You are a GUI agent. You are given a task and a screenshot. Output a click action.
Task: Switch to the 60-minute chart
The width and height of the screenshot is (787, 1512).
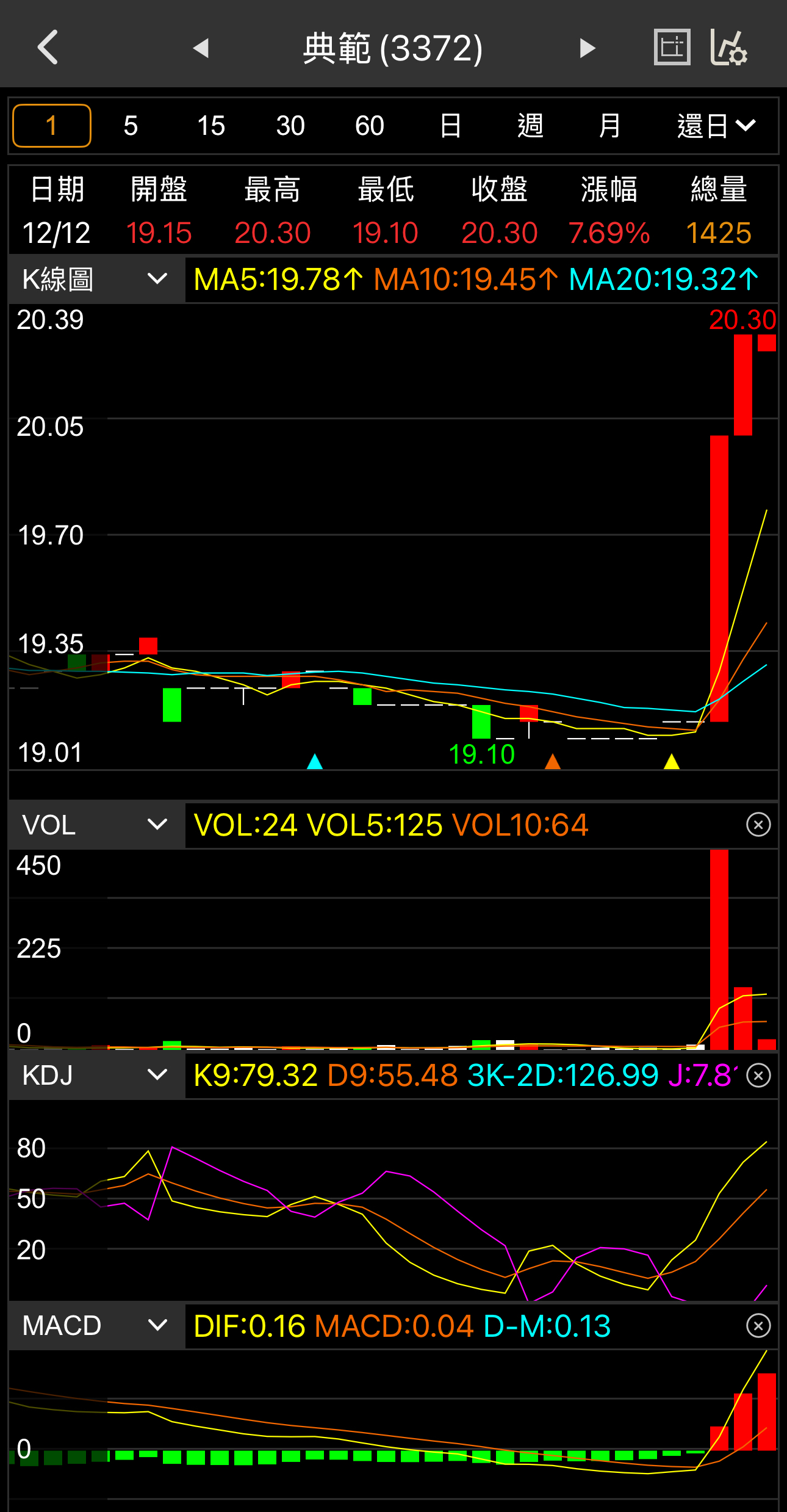pyautogui.click(x=369, y=126)
